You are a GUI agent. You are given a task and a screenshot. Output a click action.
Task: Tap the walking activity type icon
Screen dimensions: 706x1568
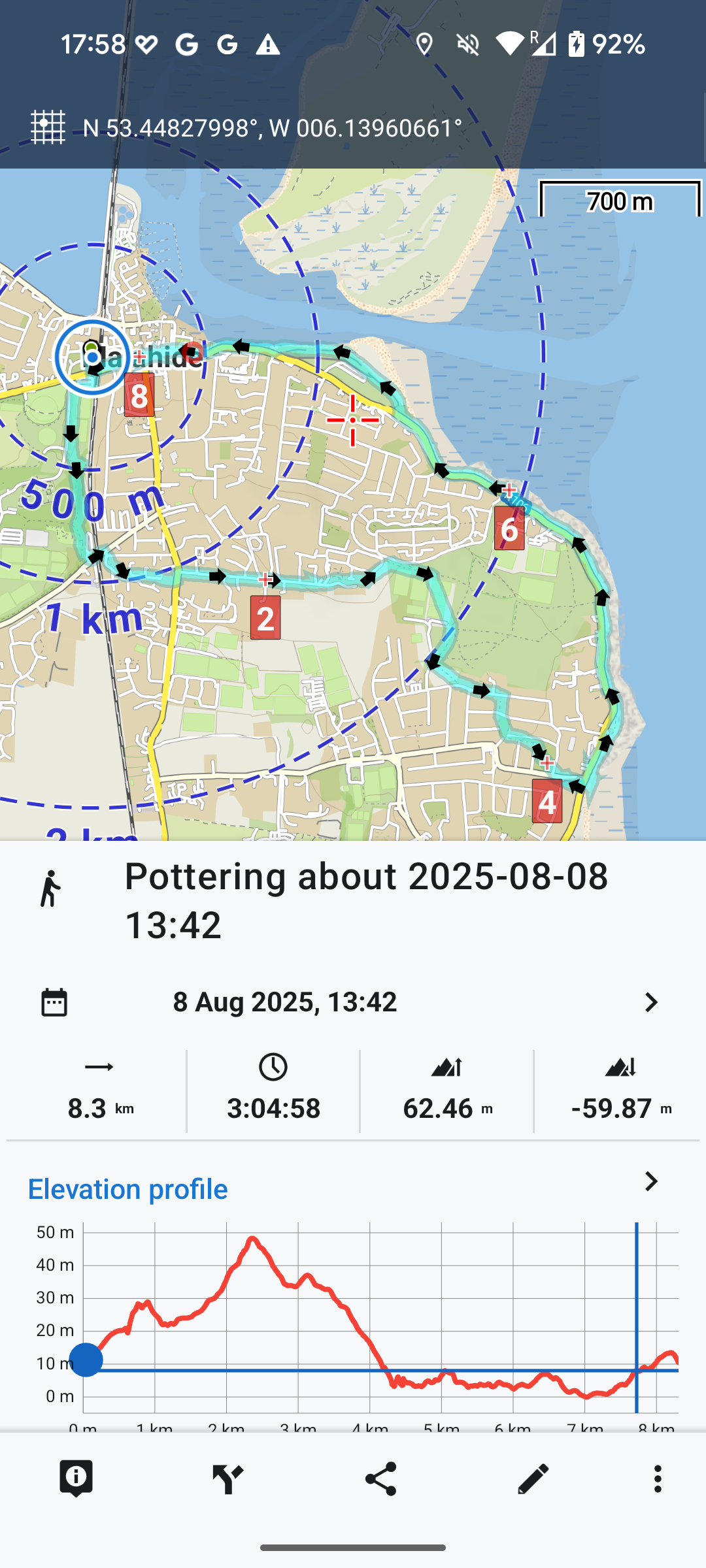coord(50,889)
